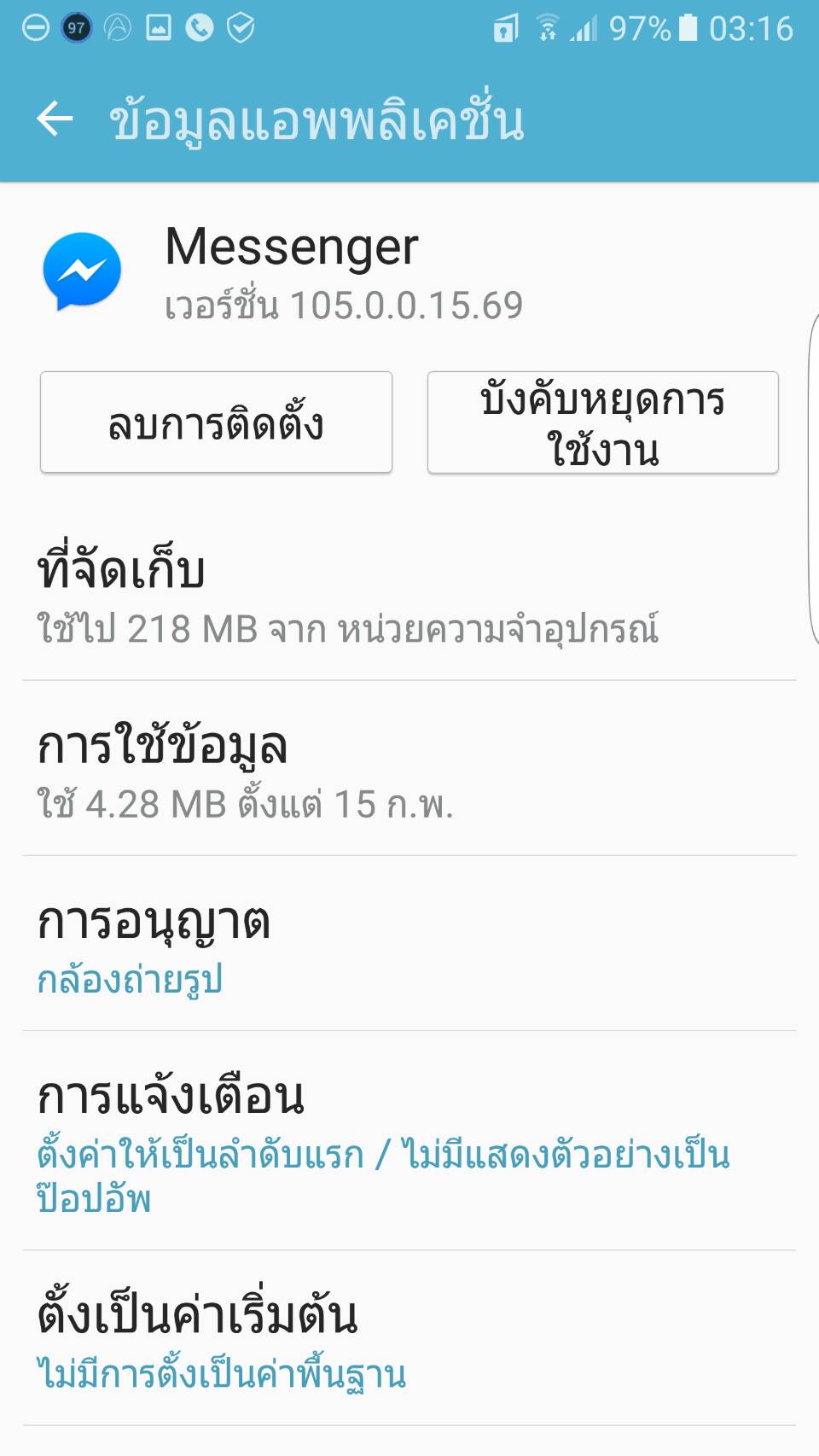Tap the ลบการติดตั้ง uninstall button
Image resolution: width=819 pixels, height=1456 pixels.
pos(216,422)
